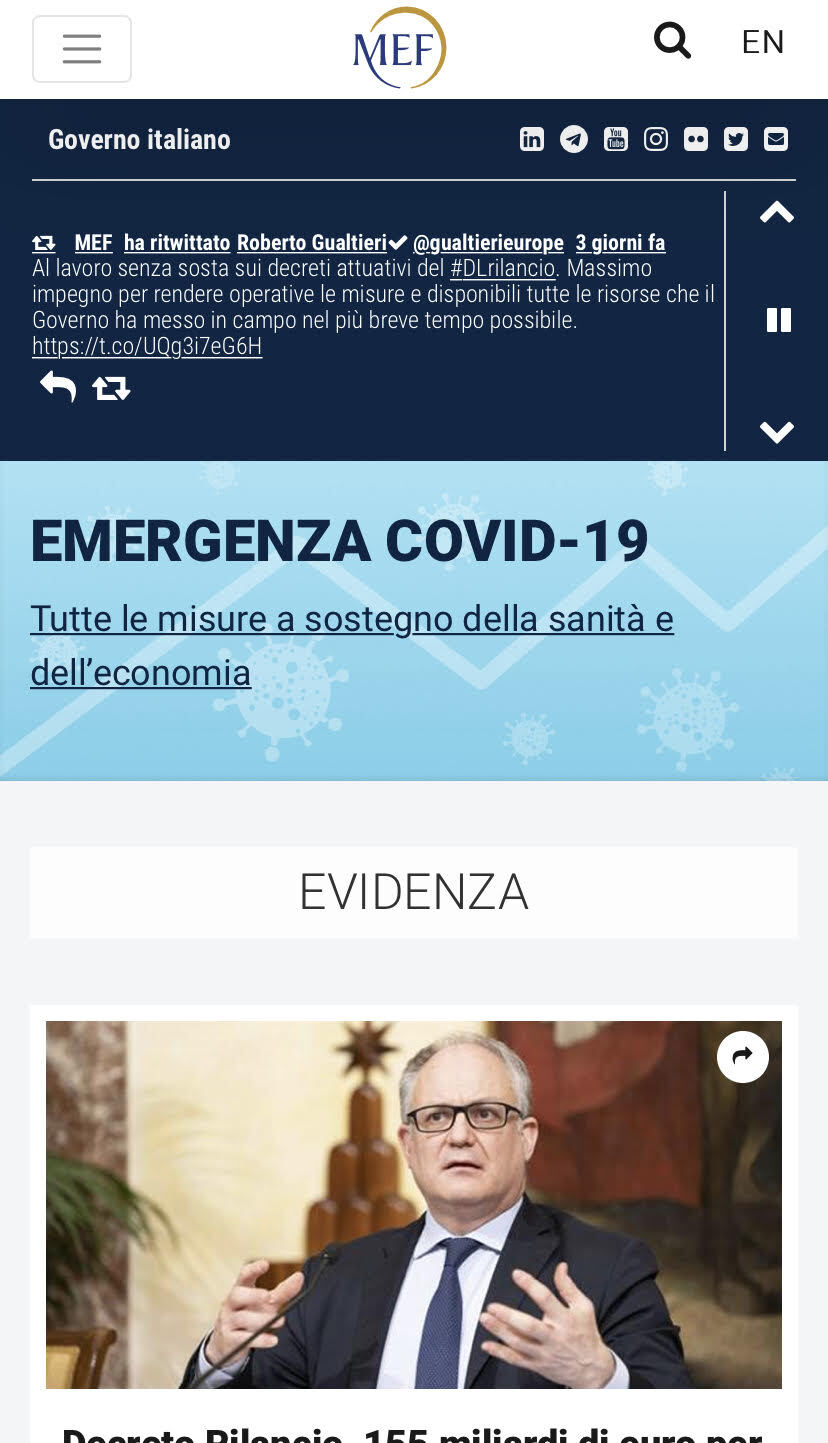828x1443 pixels.
Task: Go to the MEF YouTube channel
Action: 616,139
